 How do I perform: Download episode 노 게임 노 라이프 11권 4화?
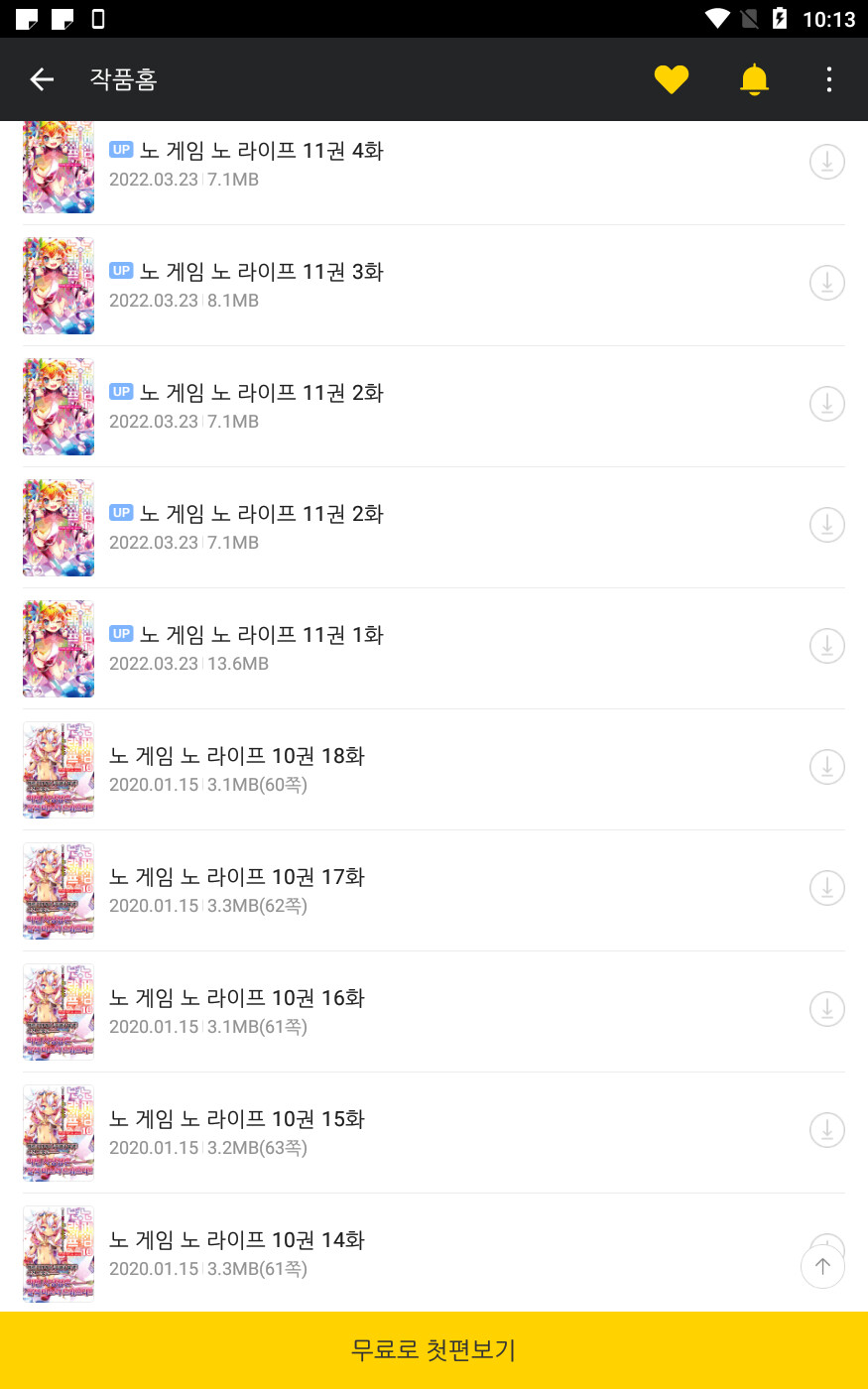(x=826, y=162)
